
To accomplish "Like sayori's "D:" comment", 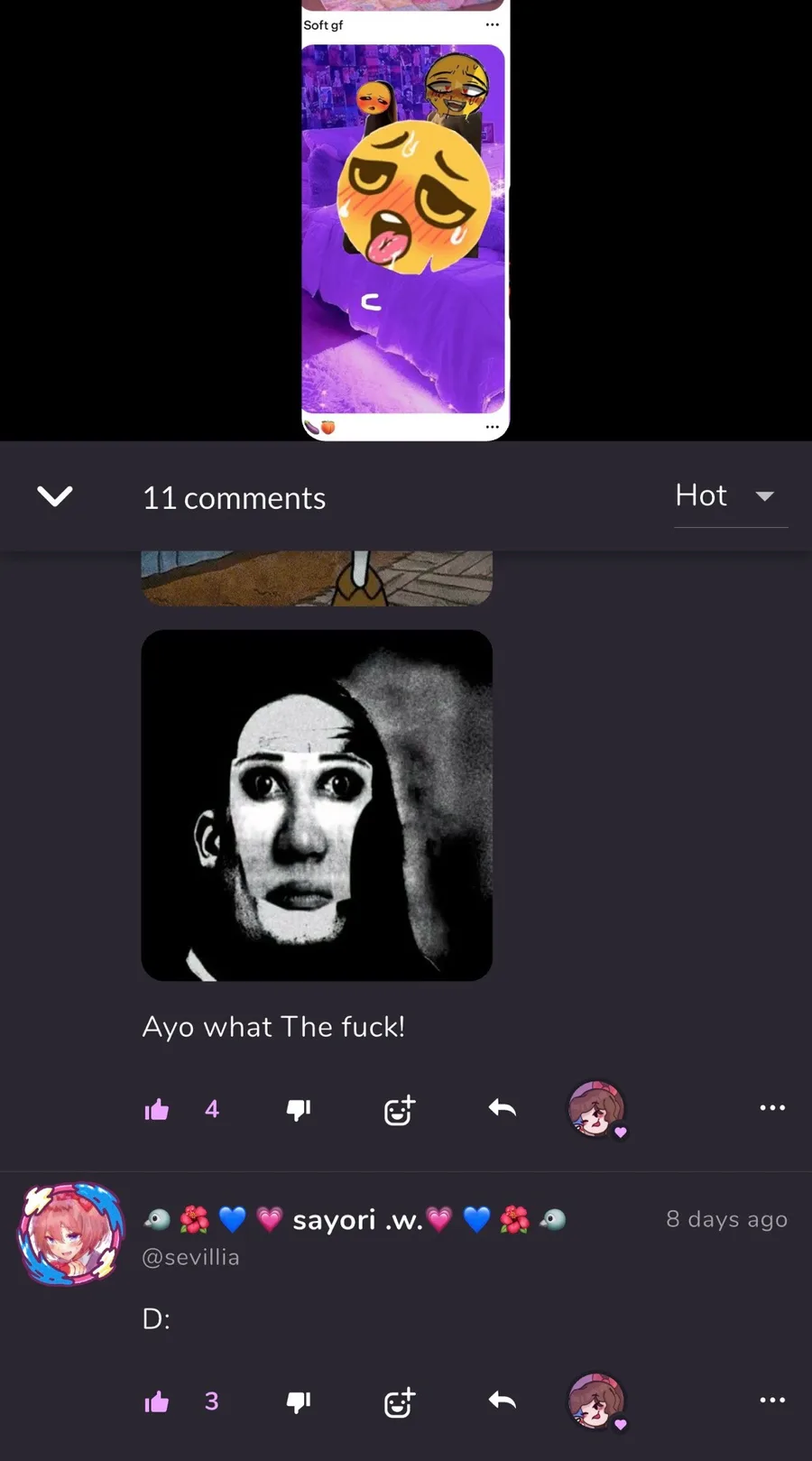I will click(157, 1401).
